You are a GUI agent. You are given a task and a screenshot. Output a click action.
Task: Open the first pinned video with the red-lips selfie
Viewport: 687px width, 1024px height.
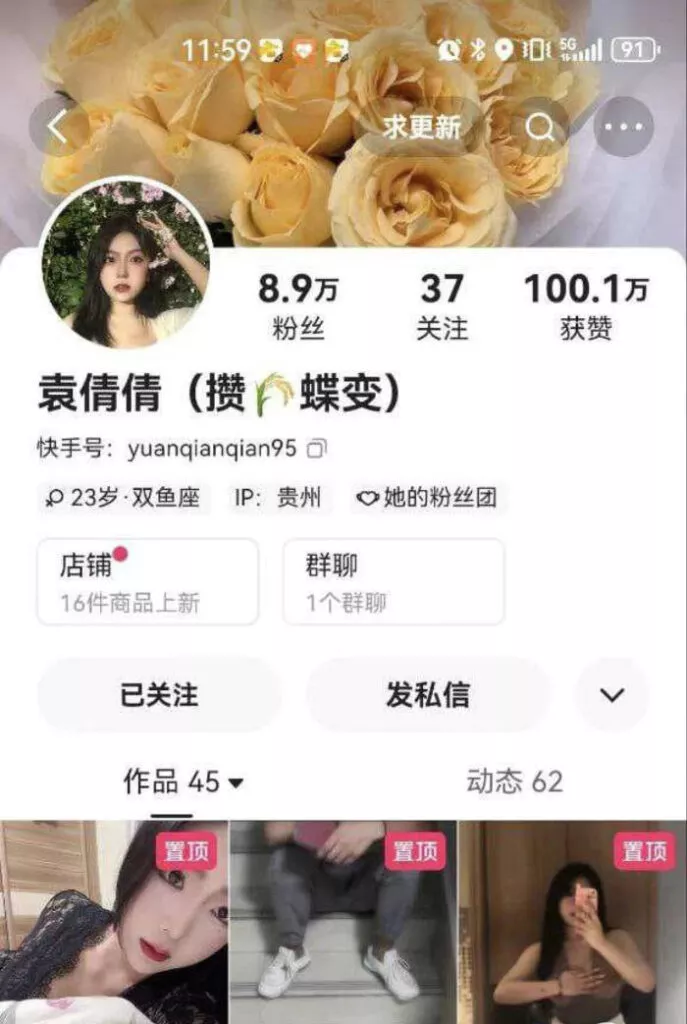tap(113, 922)
